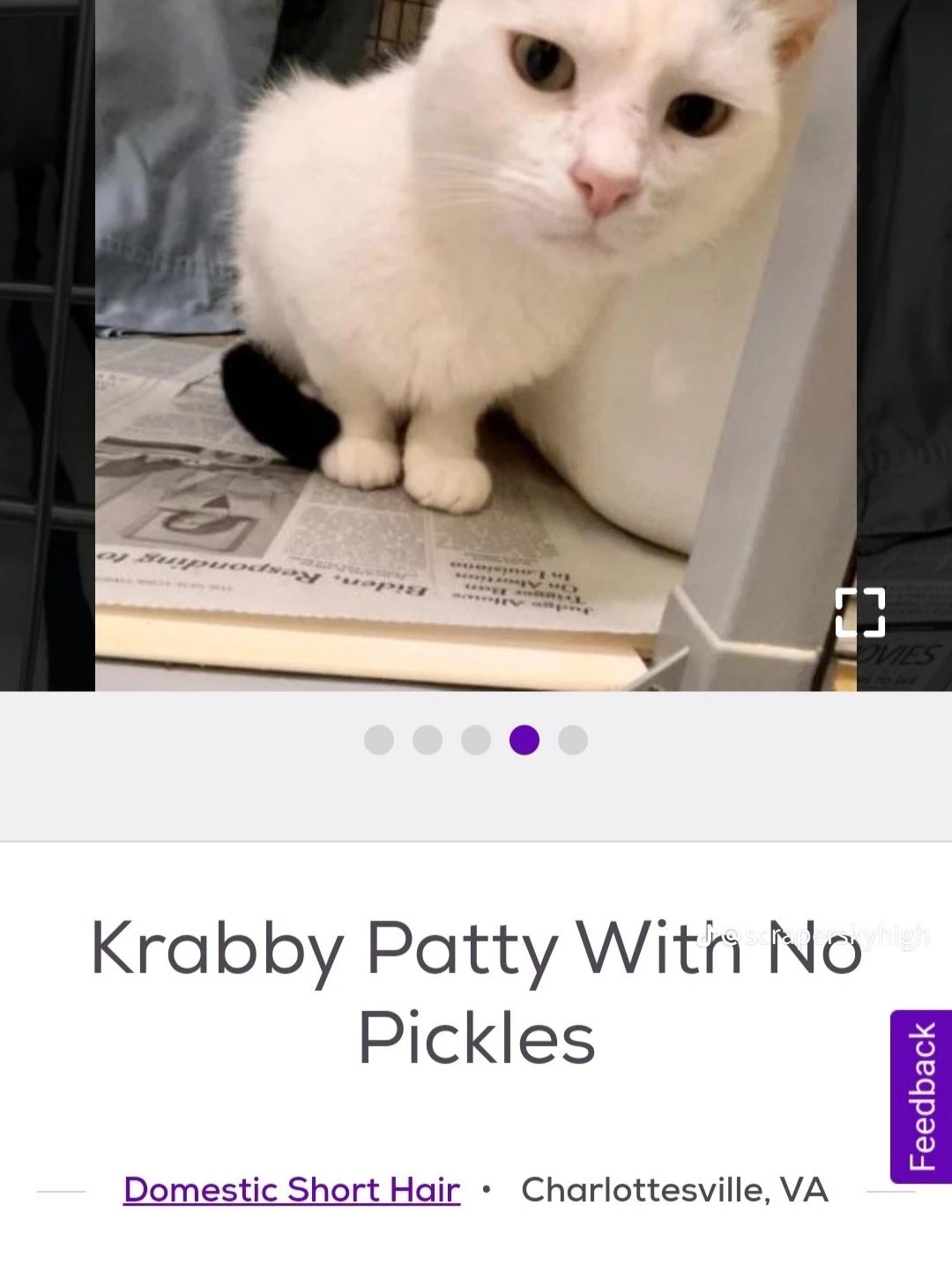The width and height of the screenshot is (952, 1271).
Task: Jump to the first photo dot
Action: (379, 740)
